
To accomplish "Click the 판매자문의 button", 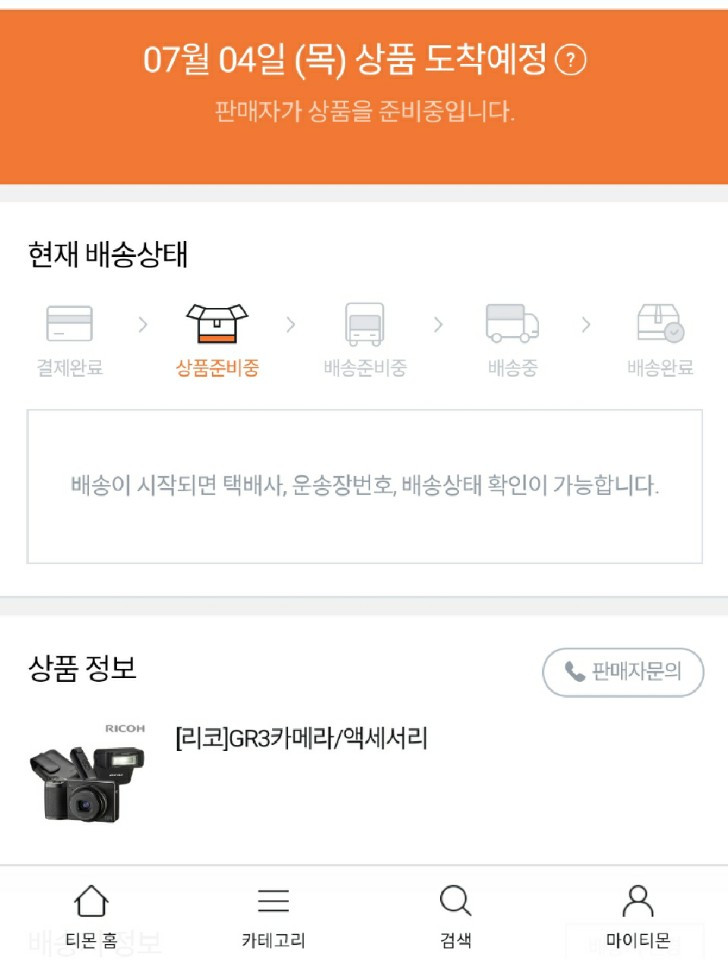I will 622,673.
